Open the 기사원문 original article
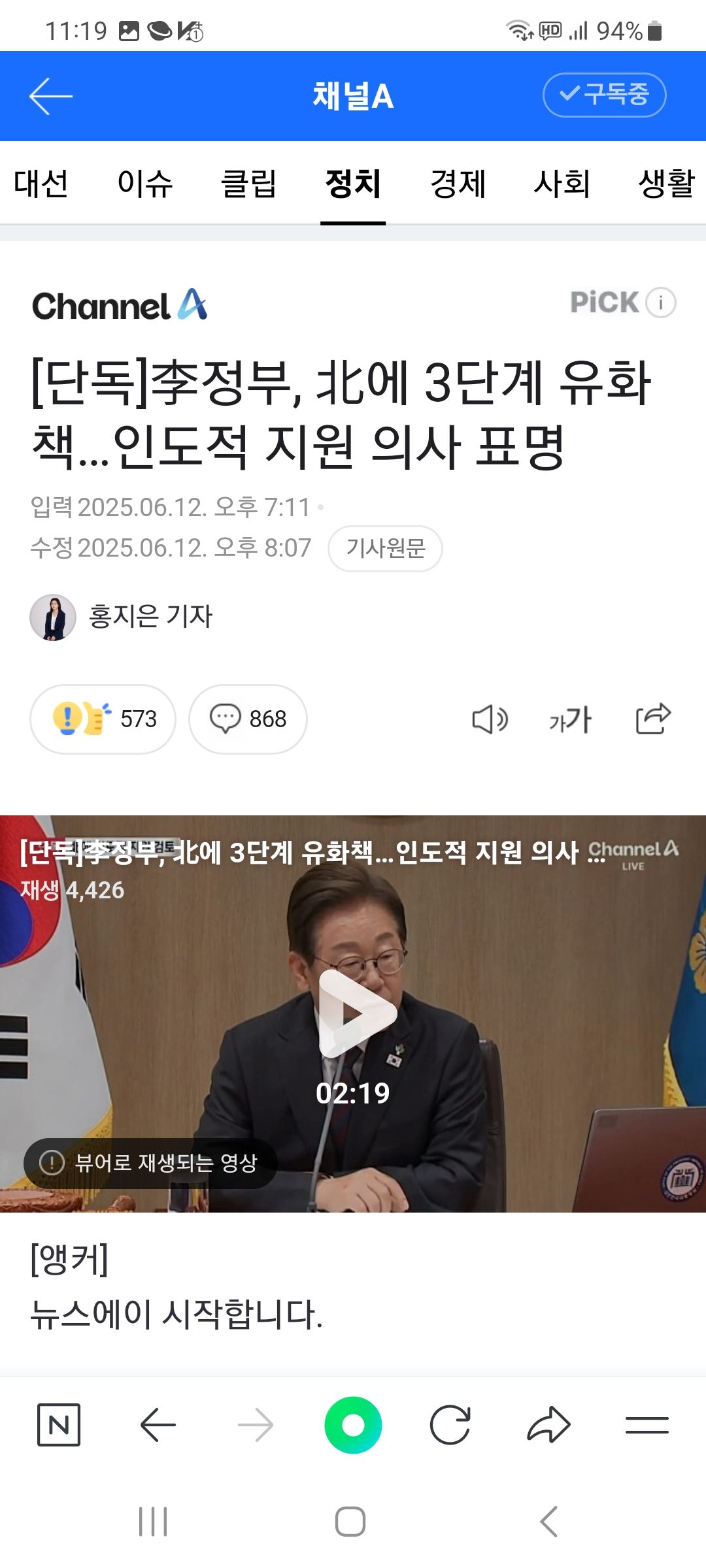706x1568 pixels. pos(385,548)
